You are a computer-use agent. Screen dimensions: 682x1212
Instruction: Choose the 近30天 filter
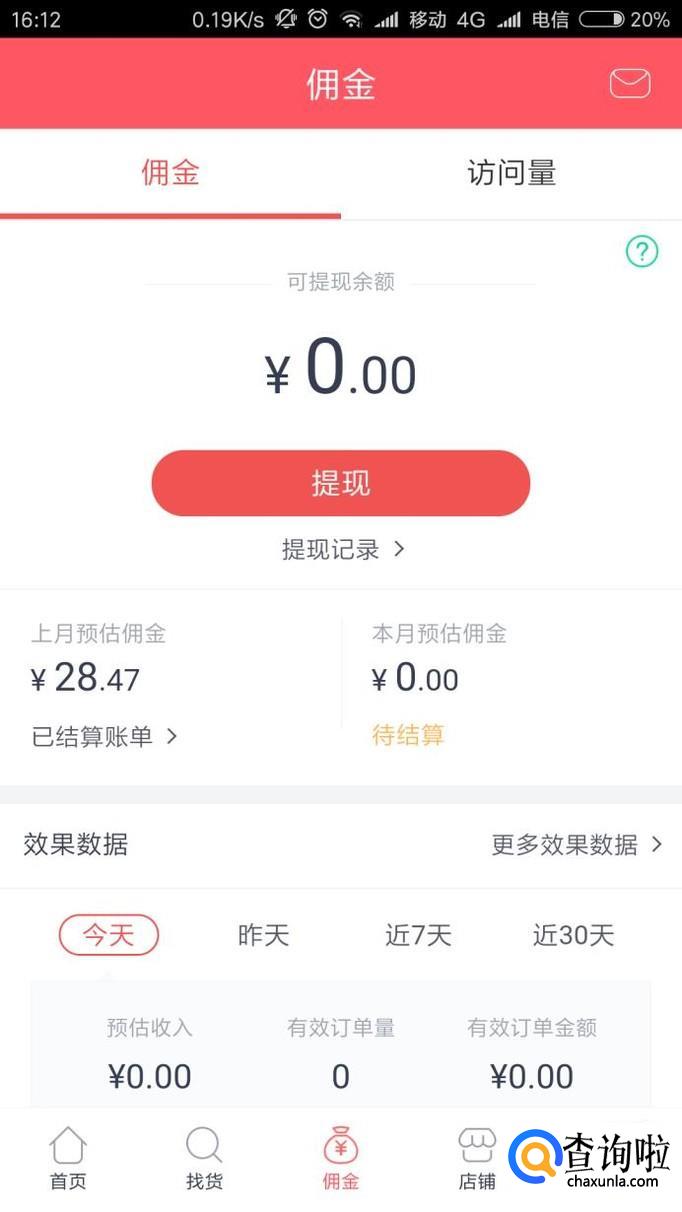tap(573, 935)
